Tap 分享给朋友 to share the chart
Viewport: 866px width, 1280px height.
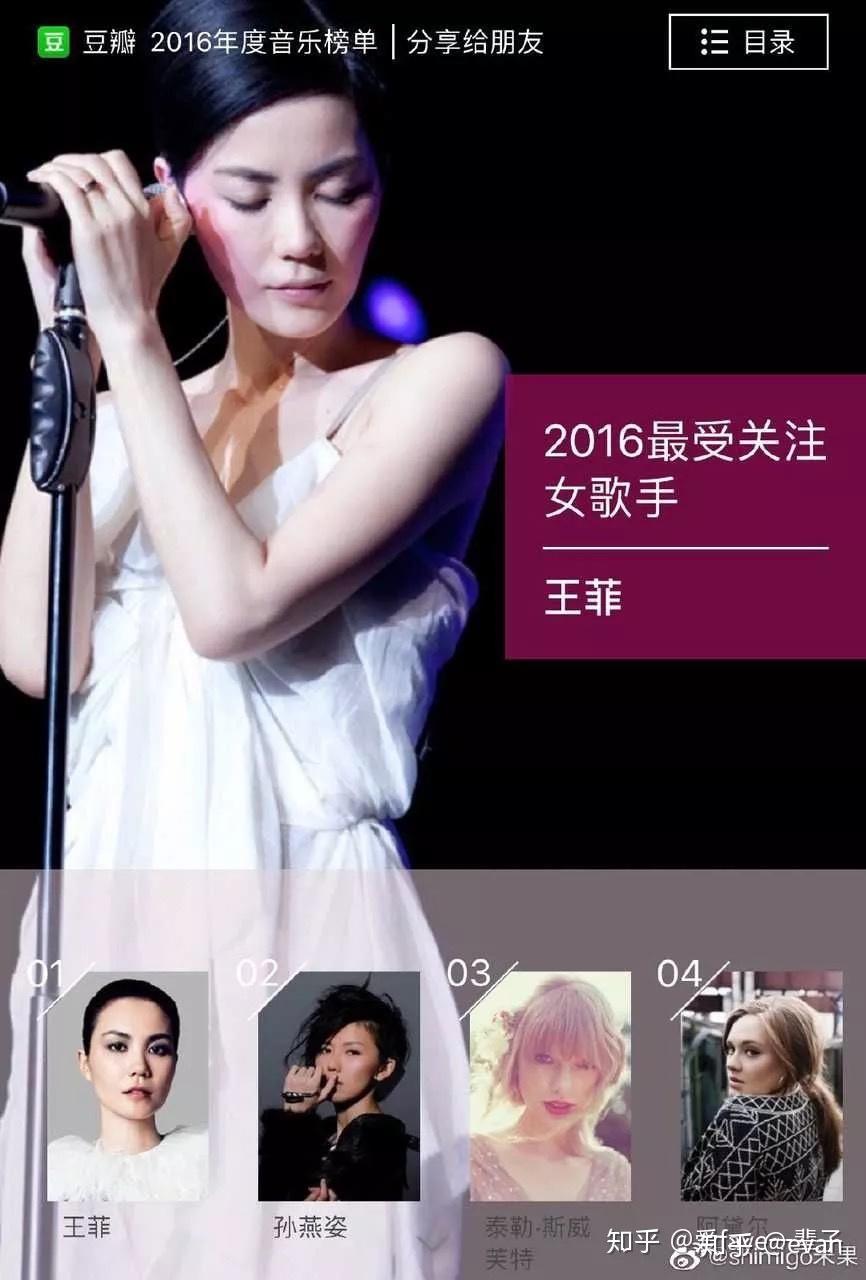pos(474,42)
